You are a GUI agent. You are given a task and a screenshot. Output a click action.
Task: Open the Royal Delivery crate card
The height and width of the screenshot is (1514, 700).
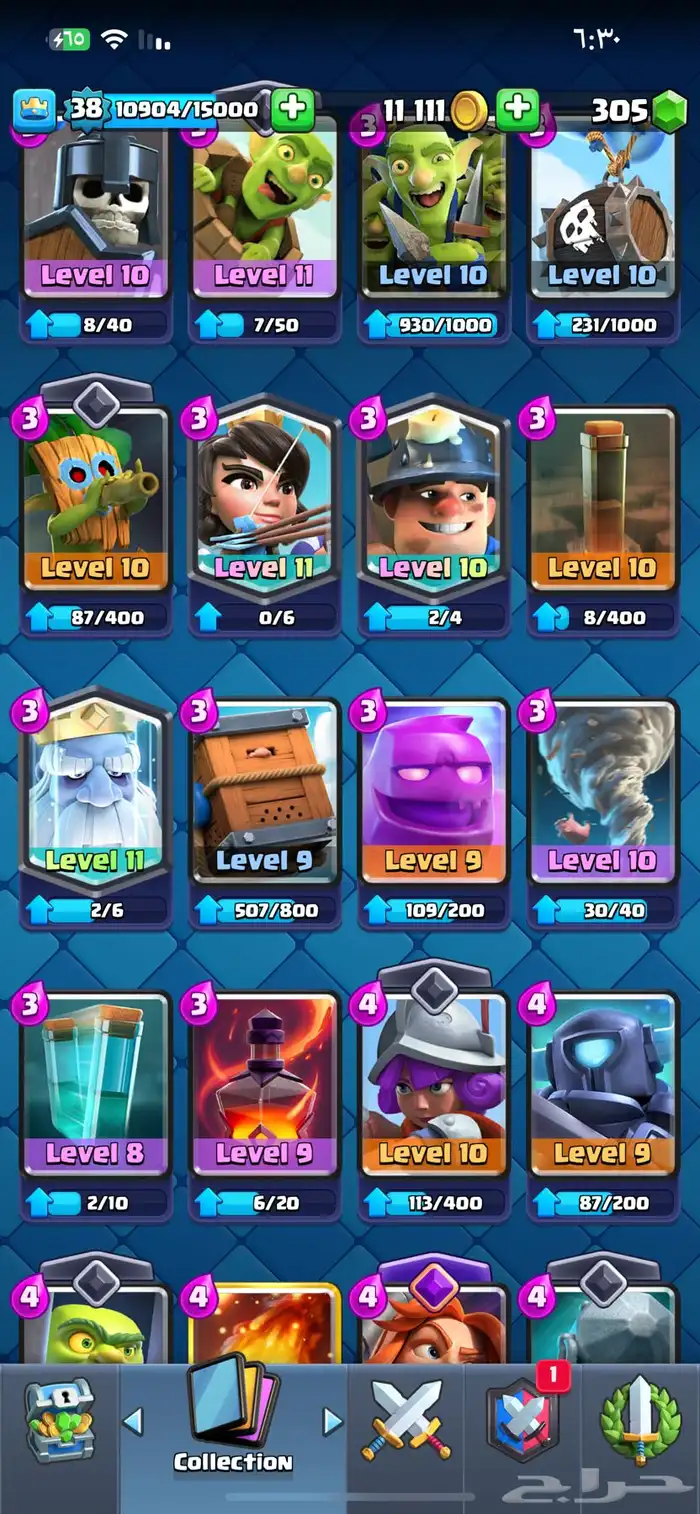[x=264, y=790]
